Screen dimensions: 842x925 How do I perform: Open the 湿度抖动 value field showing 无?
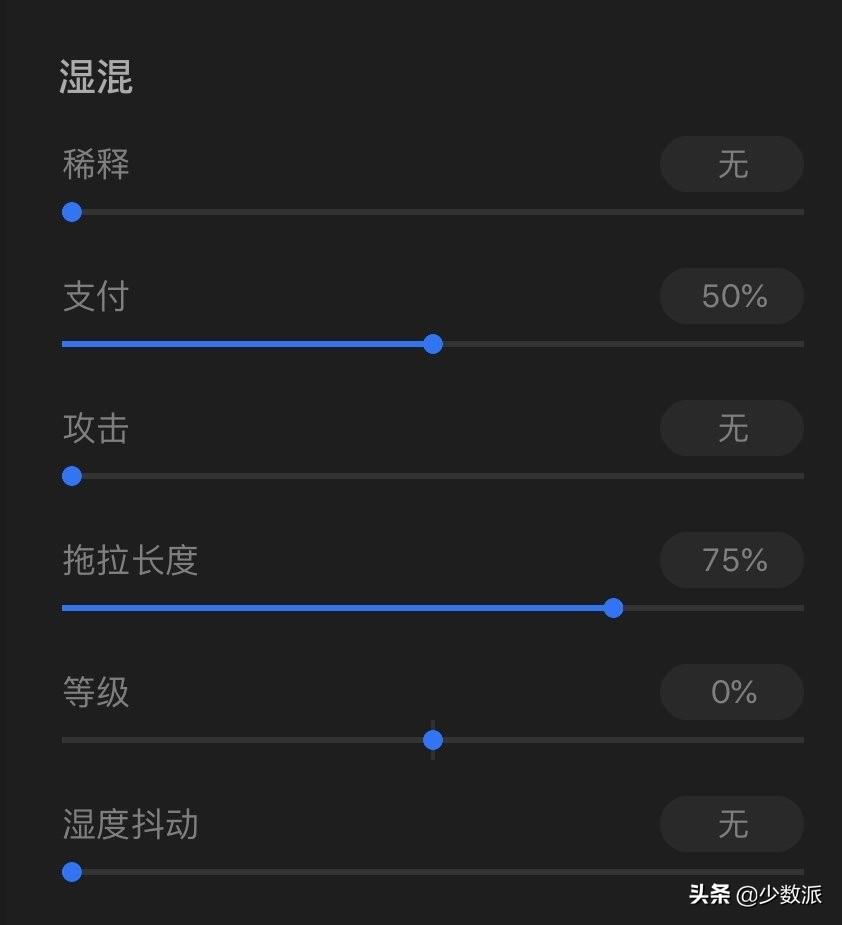point(731,824)
